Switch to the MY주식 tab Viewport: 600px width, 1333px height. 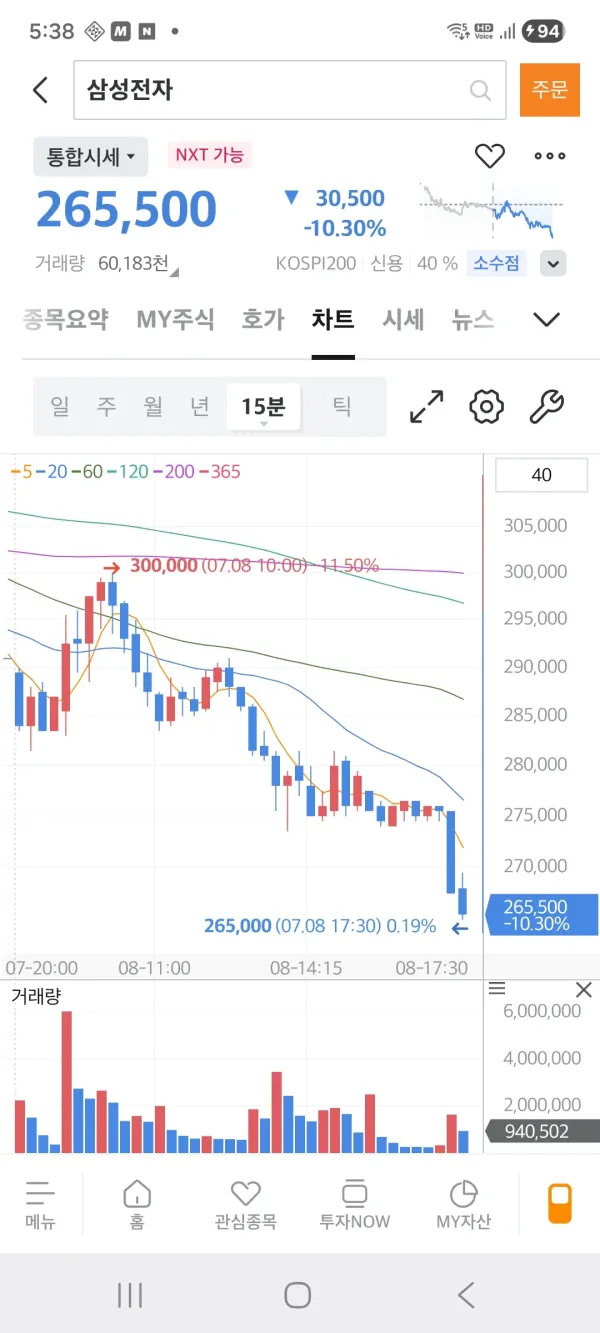tap(175, 320)
